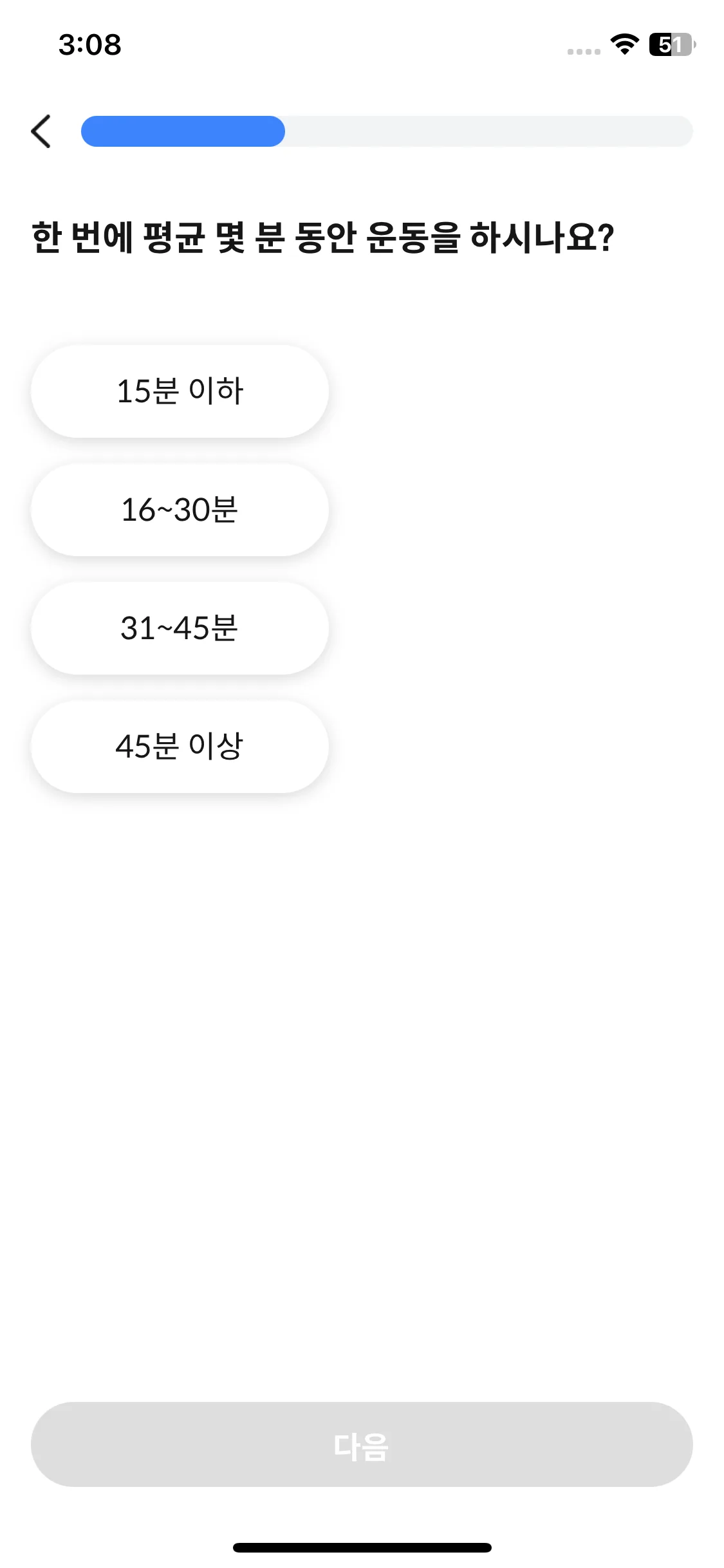Select the 15분 이하 option
This screenshot has width=724, height=1568.
(x=180, y=391)
